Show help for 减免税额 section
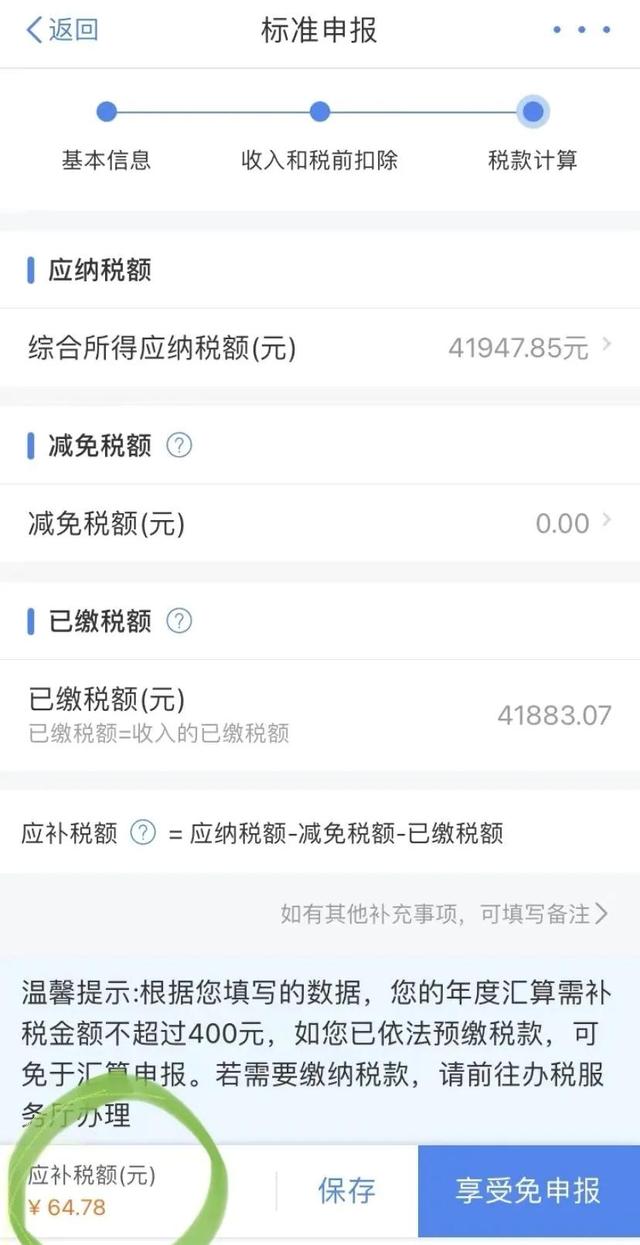Viewport: 640px width, 1245px height. pyautogui.click(x=179, y=445)
